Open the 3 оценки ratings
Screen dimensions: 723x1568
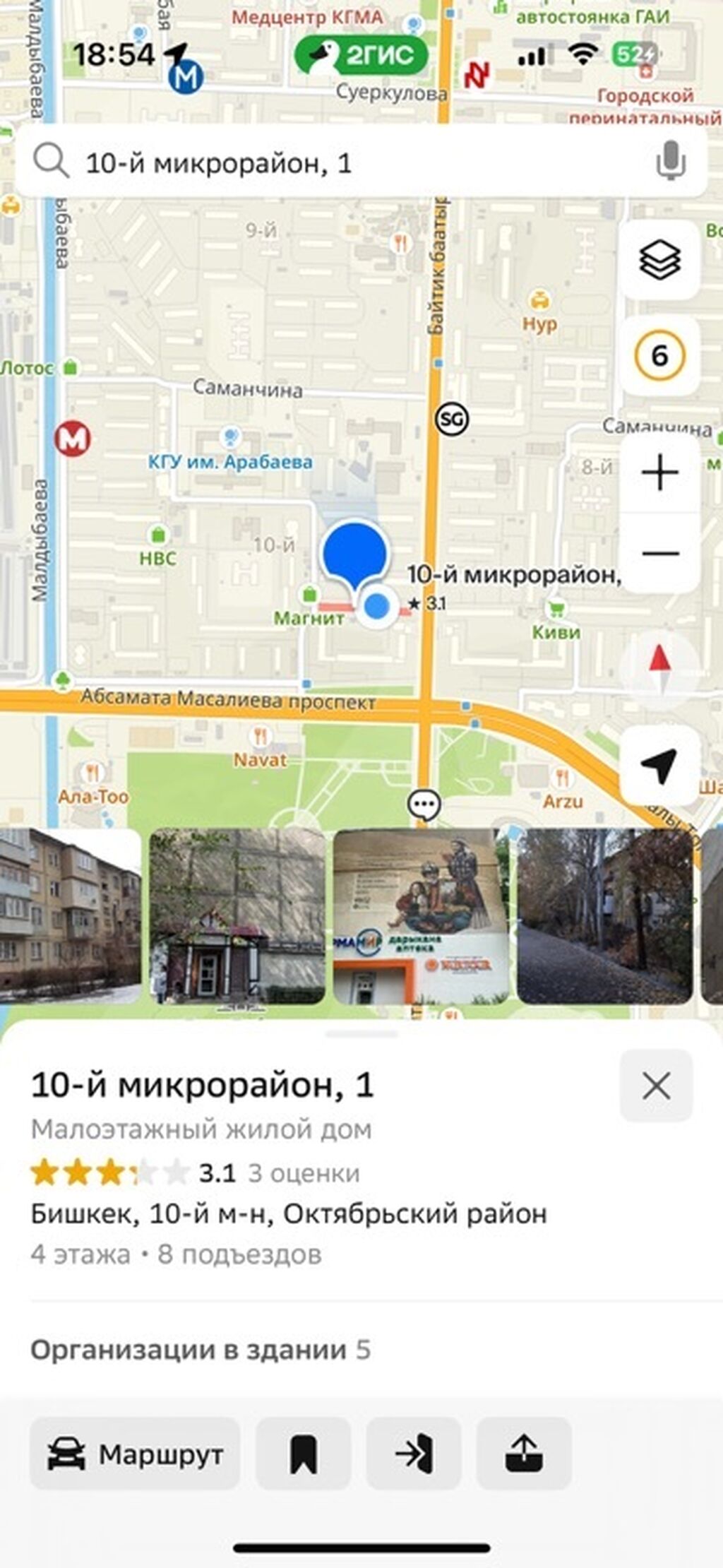point(304,1173)
